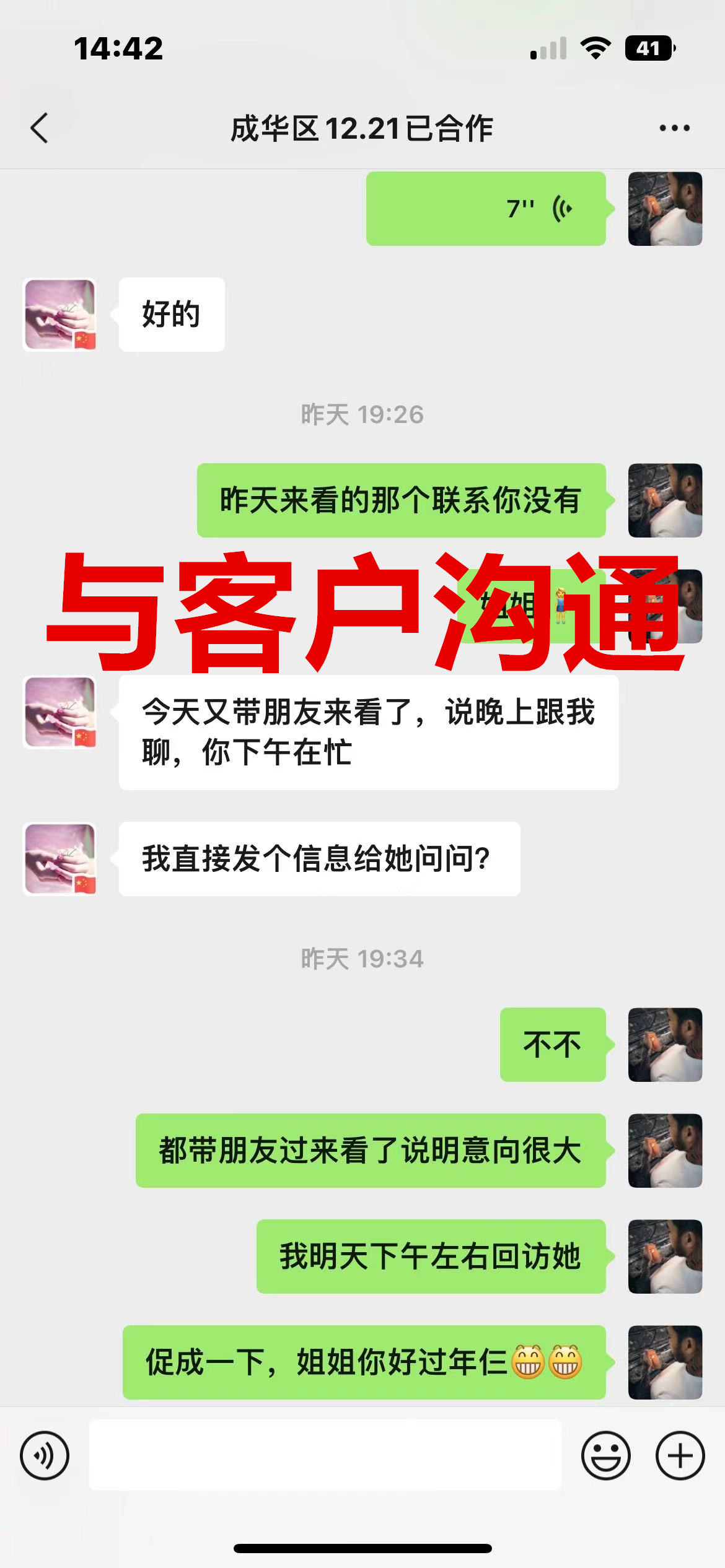This screenshot has height=1568, width=725.
Task: Play the 7-second voice message
Action: [x=485, y=209]
